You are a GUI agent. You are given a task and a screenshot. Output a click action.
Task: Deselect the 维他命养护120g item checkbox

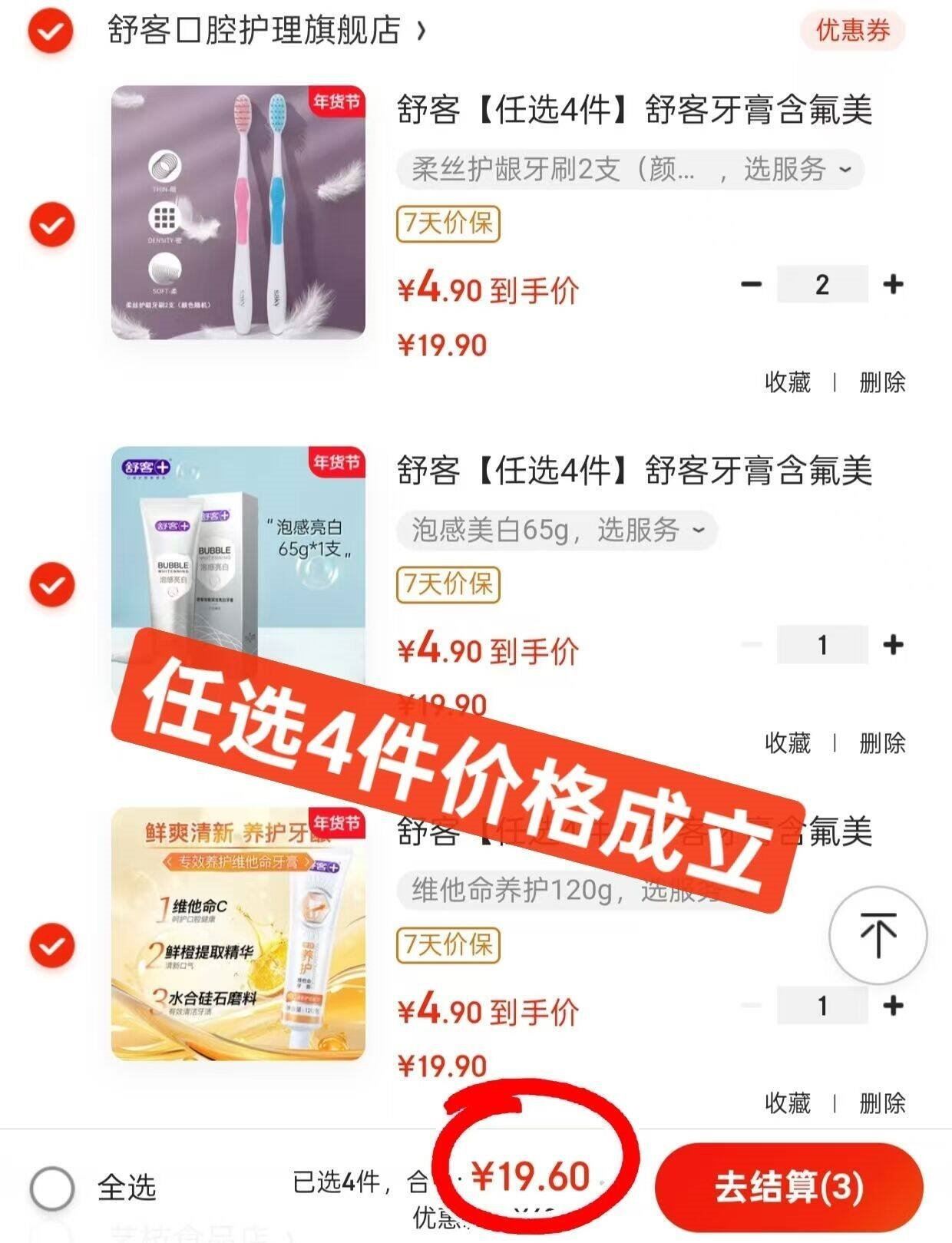tap(51, 945)
